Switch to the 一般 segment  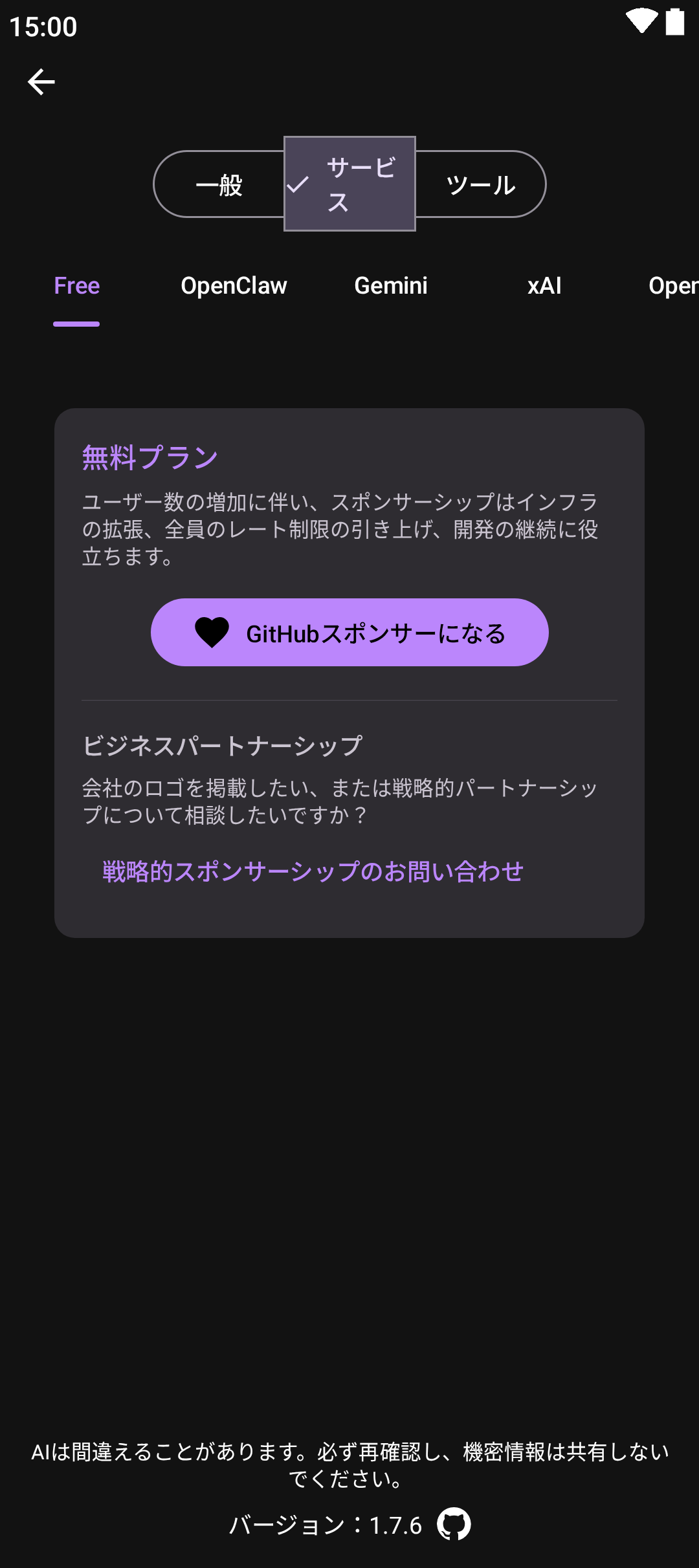(219, 185)
